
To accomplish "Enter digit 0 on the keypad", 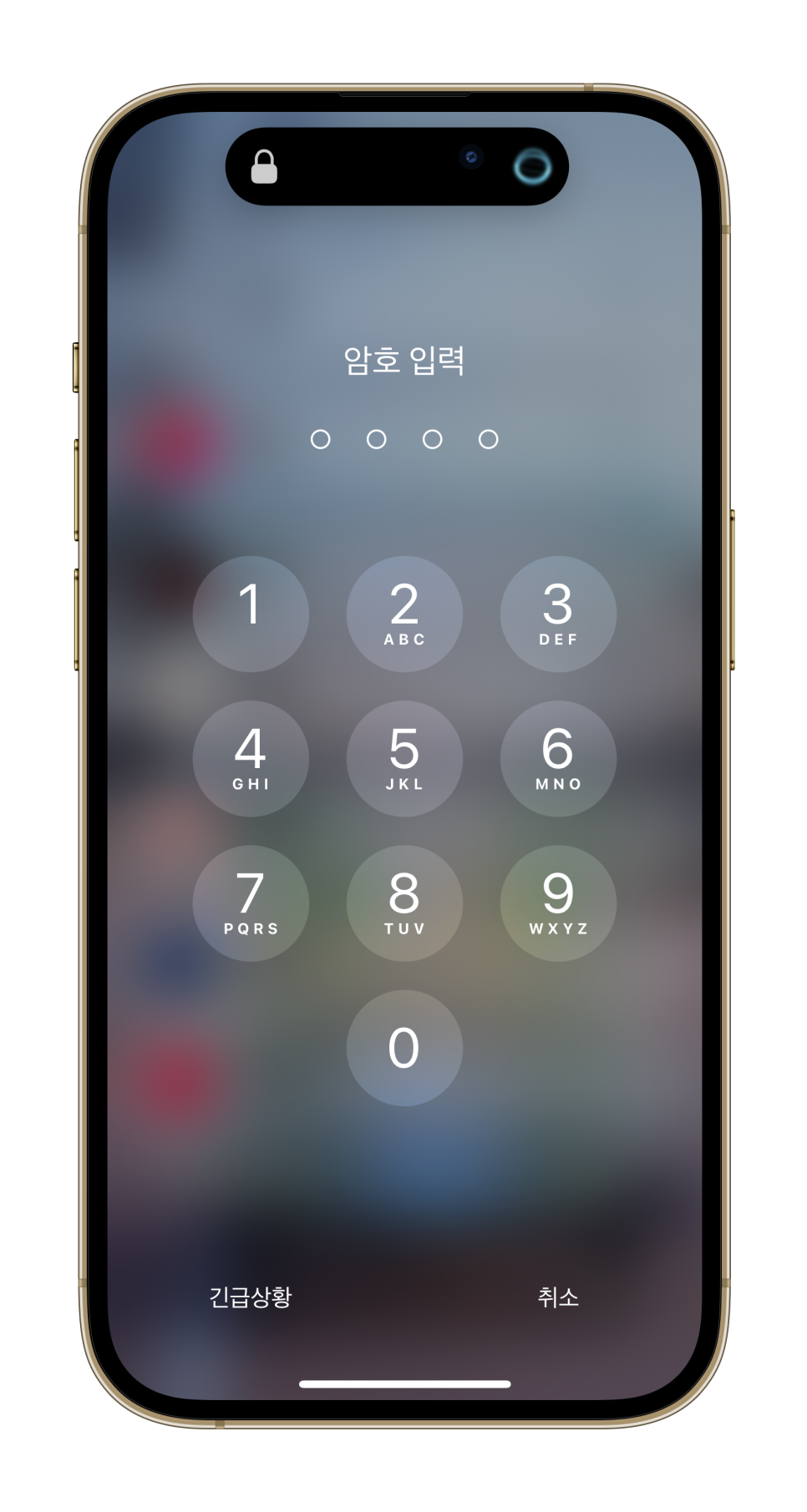I will click(404, 1047).
